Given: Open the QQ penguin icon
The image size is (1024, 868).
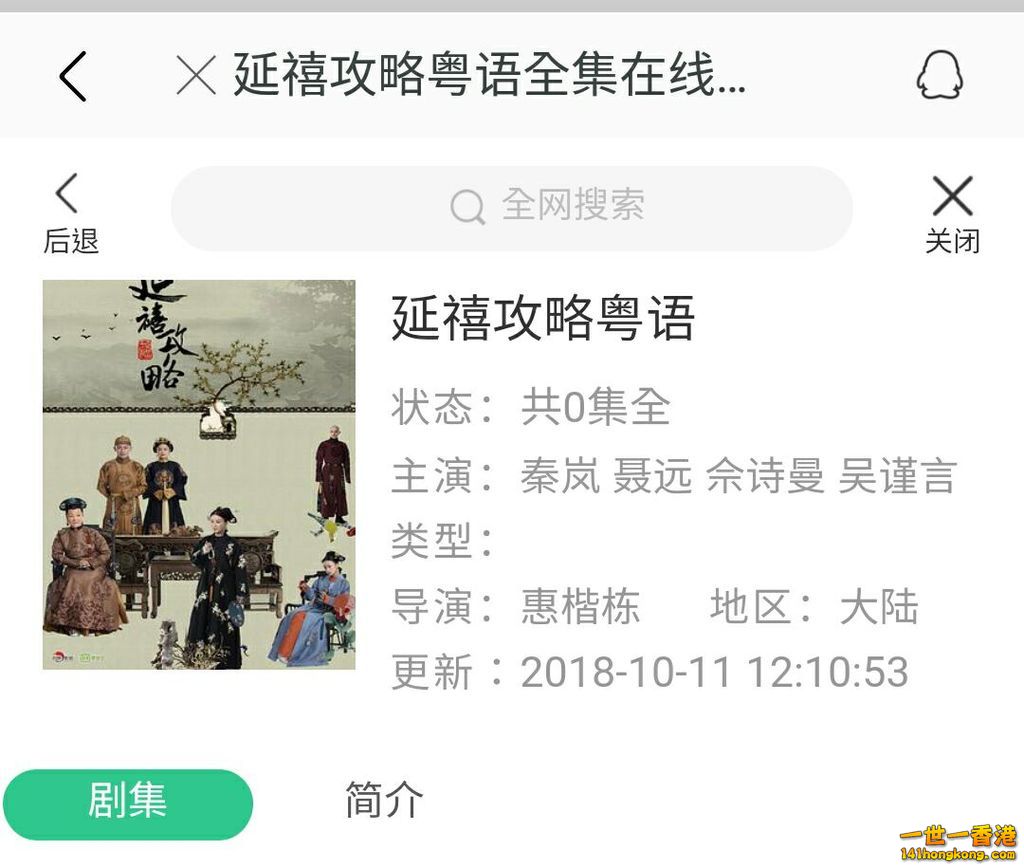Looking at the screenshot, I should pos(940,74).
